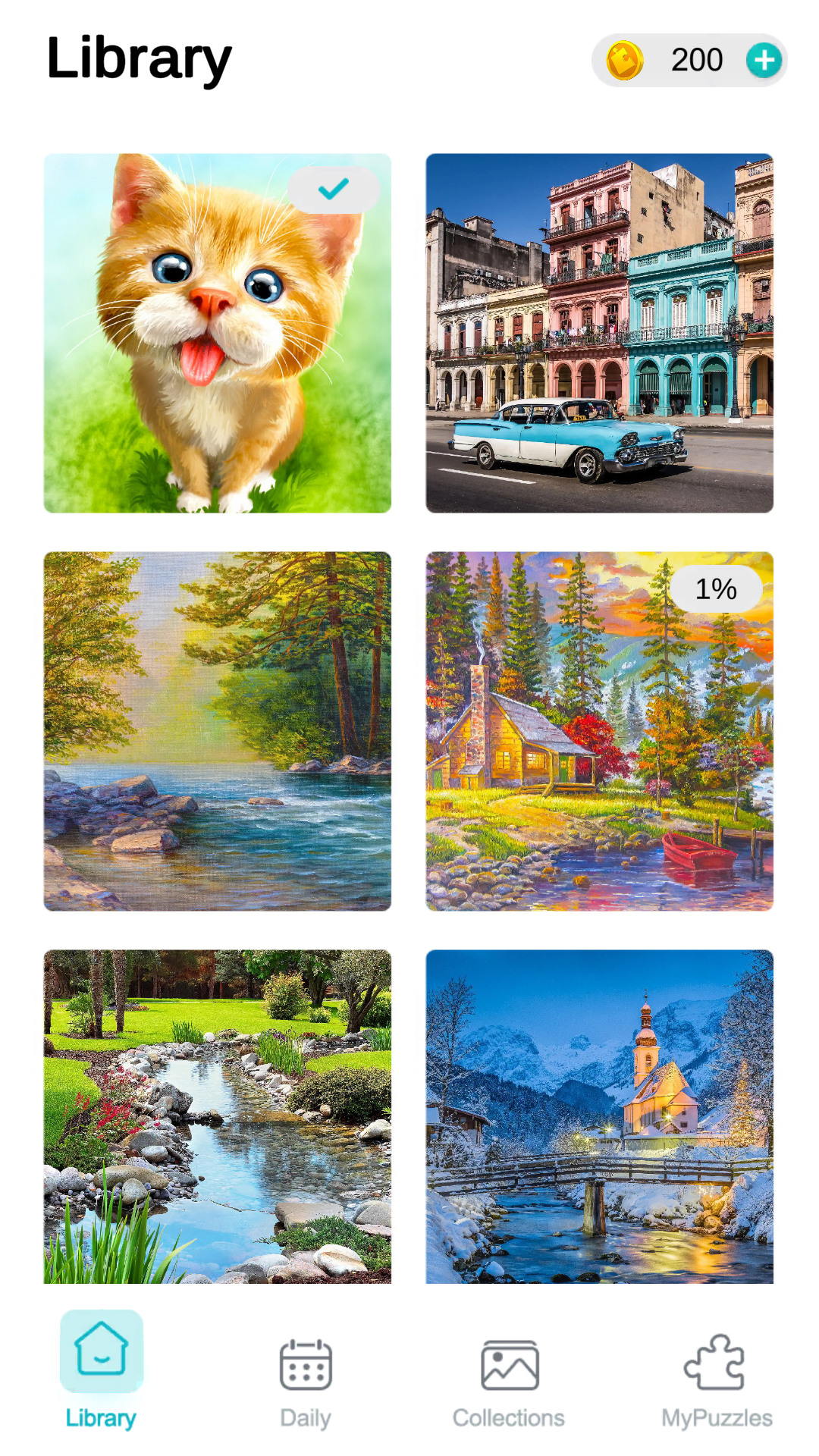Screen dimensions: 819x1456
Task: Switch to the Collections tab
Action: 509,1382
